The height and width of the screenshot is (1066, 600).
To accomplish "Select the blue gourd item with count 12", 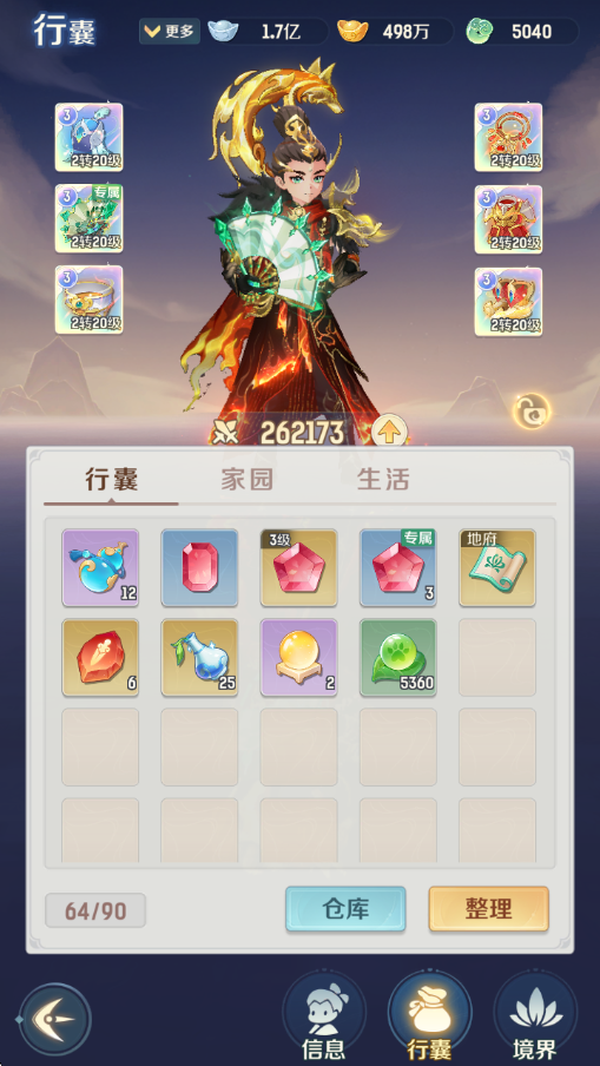I will tap(100, 567).
